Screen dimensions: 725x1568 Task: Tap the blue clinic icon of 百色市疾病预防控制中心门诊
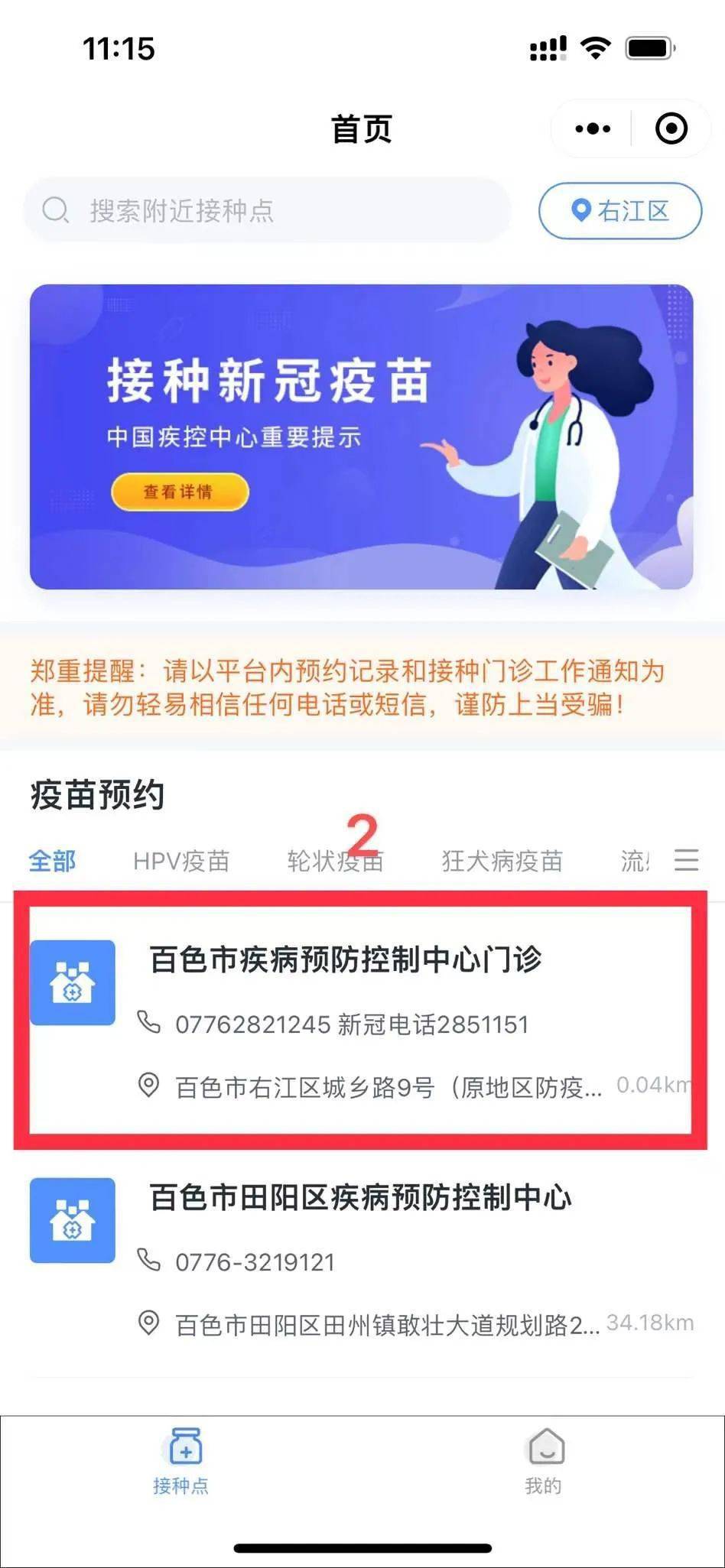click(x=72, y=983)
